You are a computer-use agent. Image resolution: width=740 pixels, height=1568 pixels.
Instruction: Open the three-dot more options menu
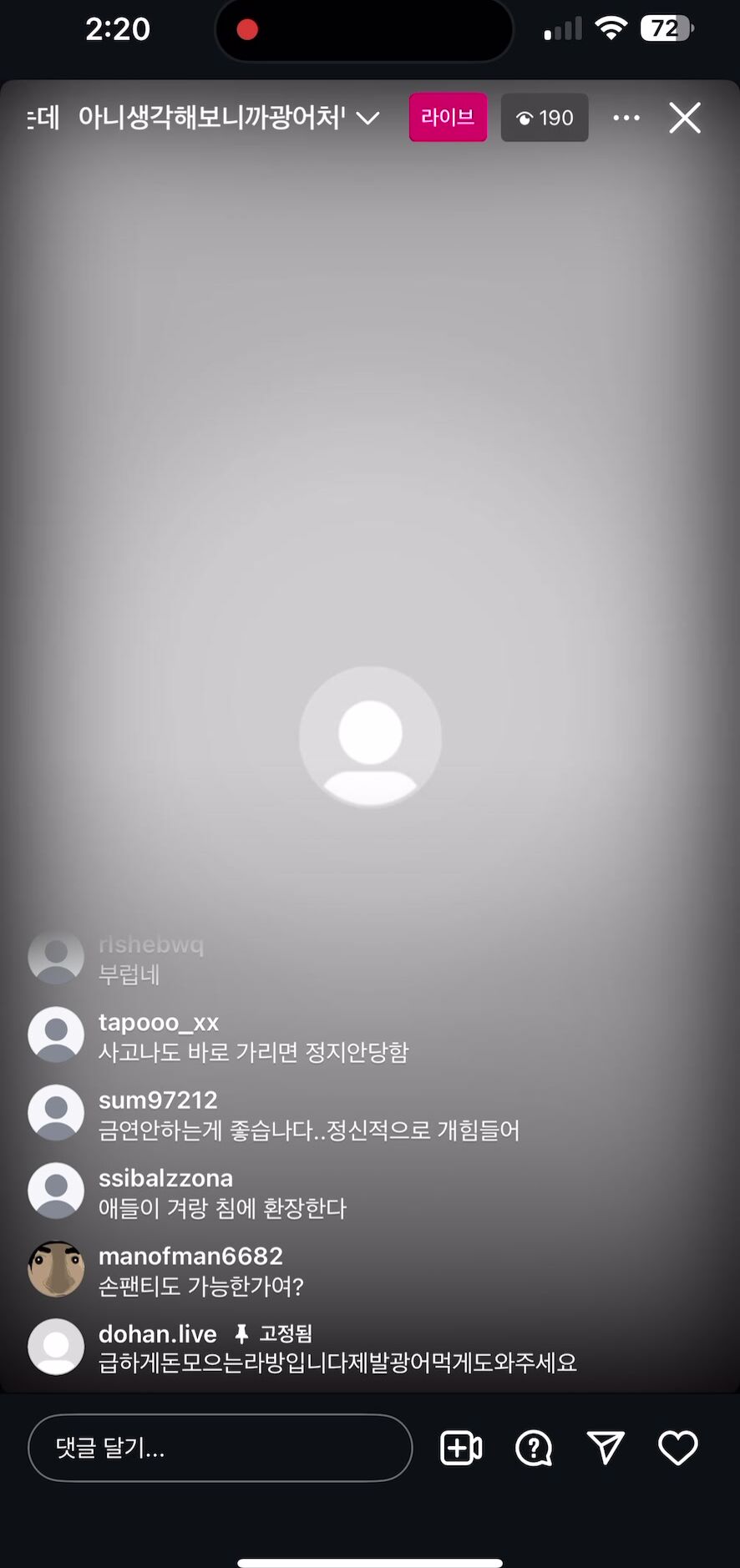click(626, 118)
